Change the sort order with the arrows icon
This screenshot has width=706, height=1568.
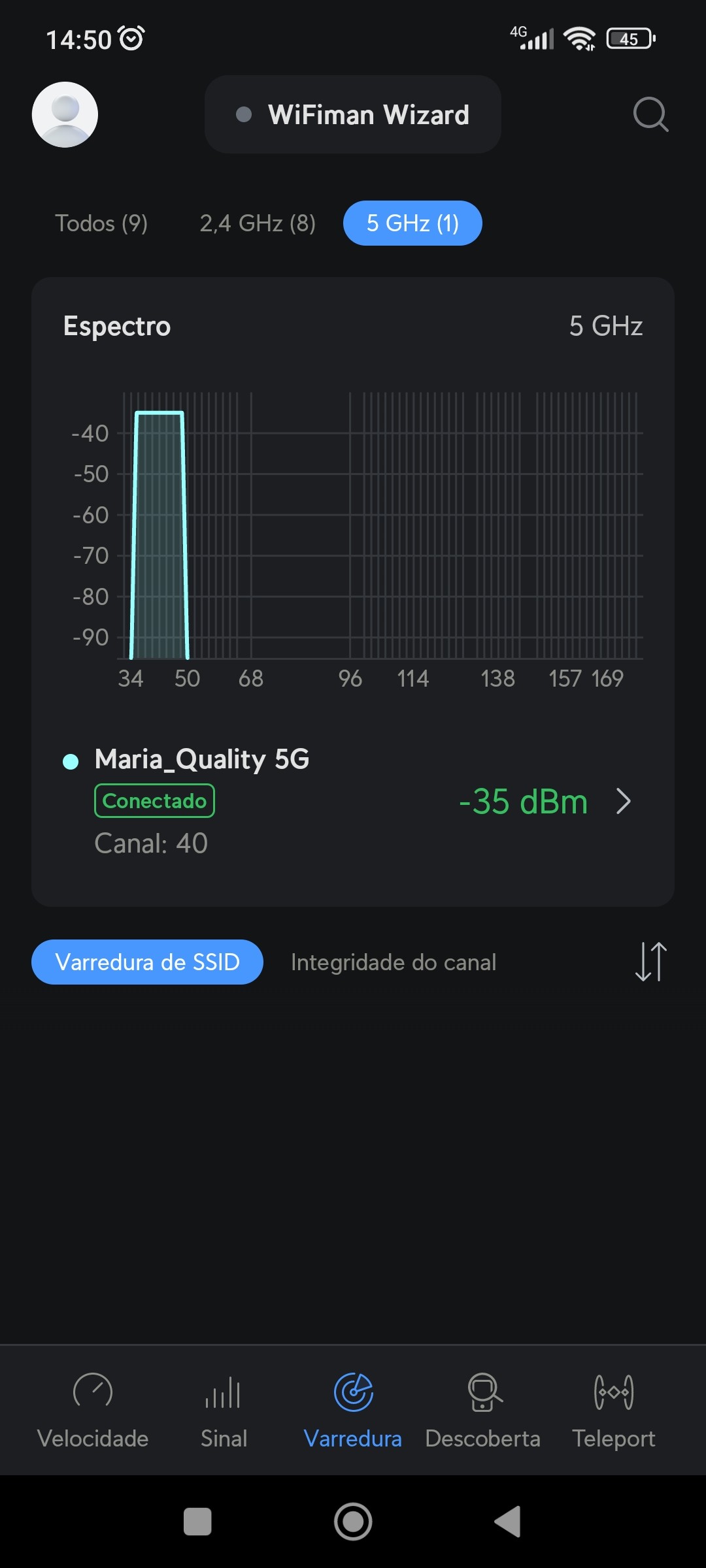(x=651, y=962)
